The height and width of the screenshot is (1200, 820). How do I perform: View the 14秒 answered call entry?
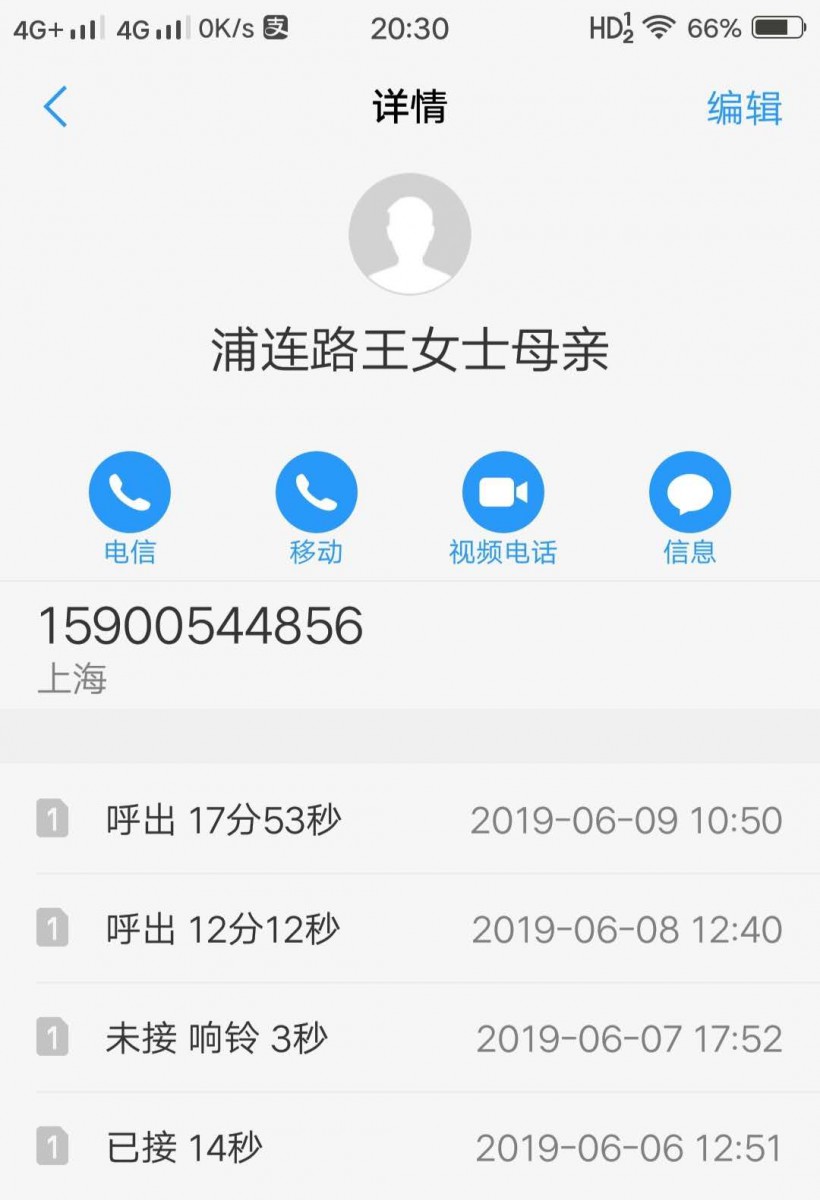coord(410,1148)
